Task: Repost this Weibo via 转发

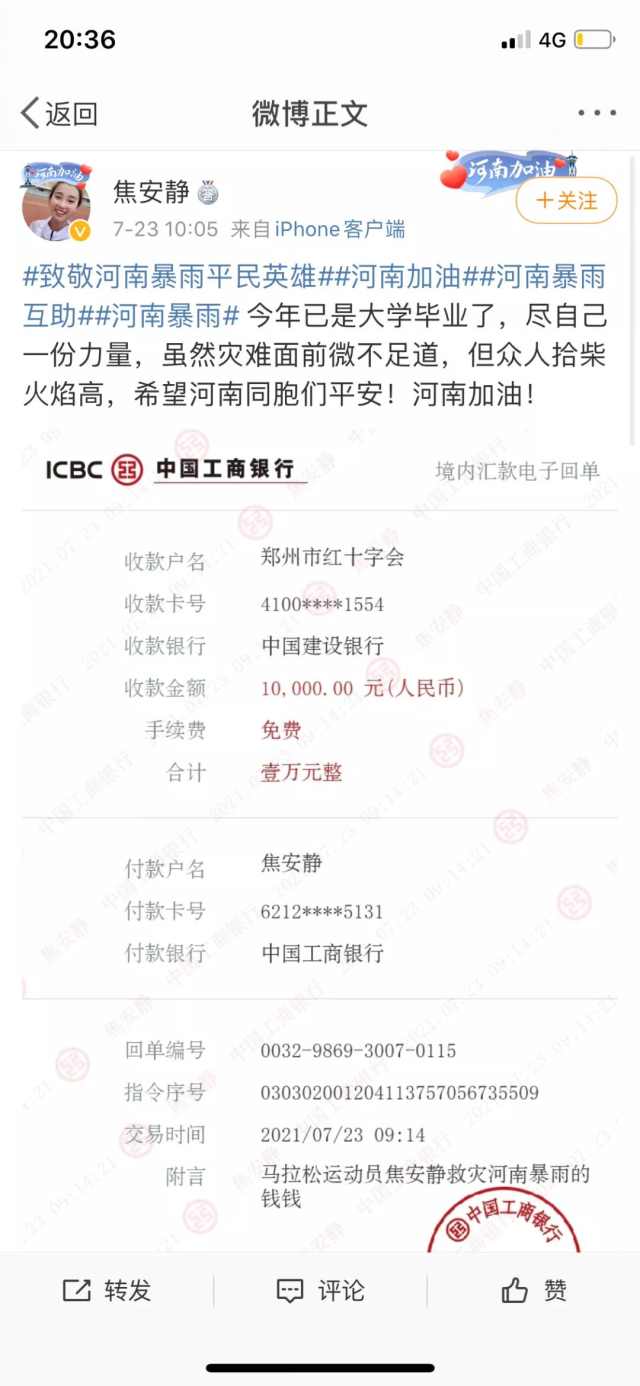Action: (x=107, y=1290)
